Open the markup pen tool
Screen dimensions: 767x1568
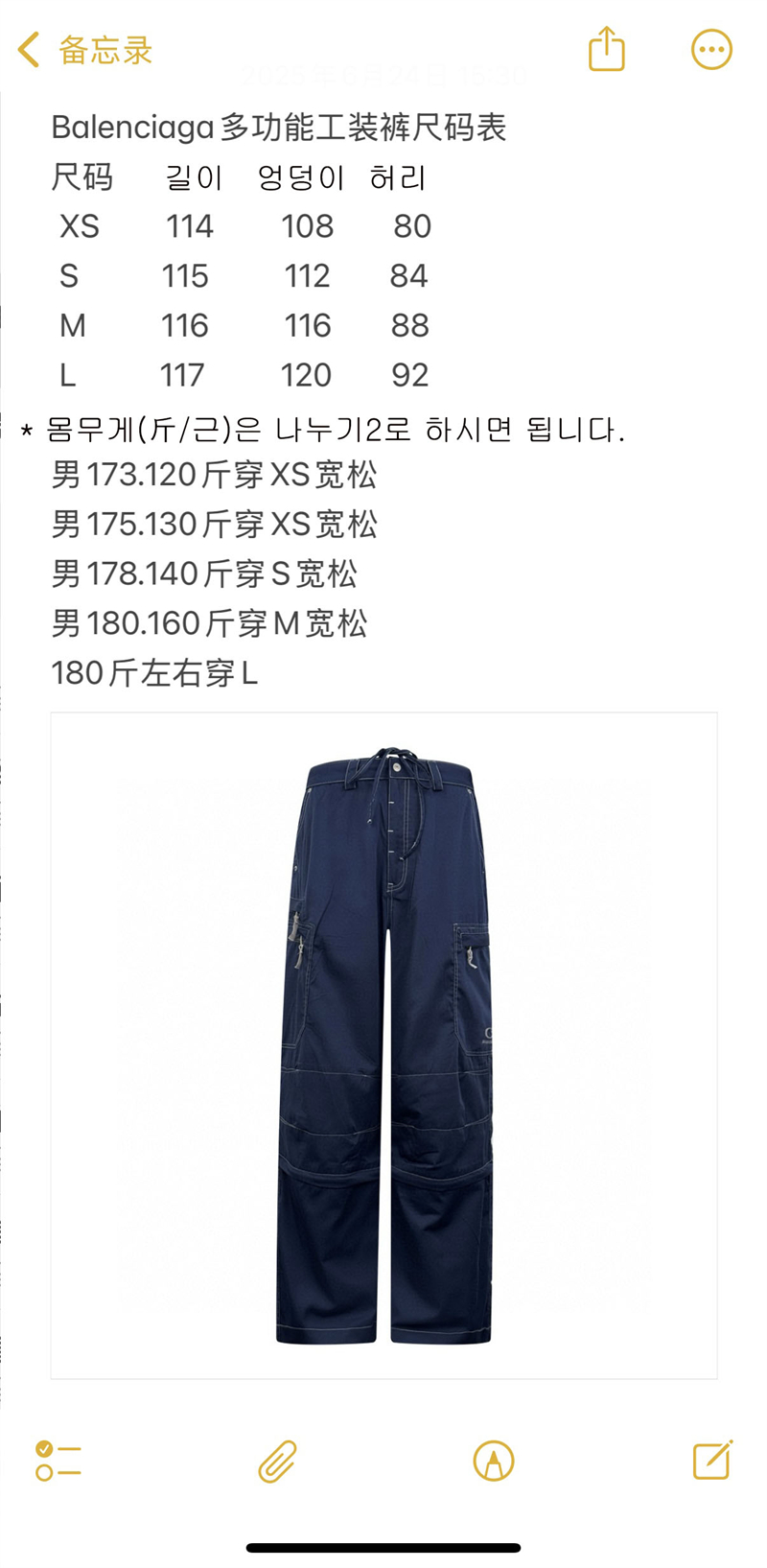tap(494, 1462)
